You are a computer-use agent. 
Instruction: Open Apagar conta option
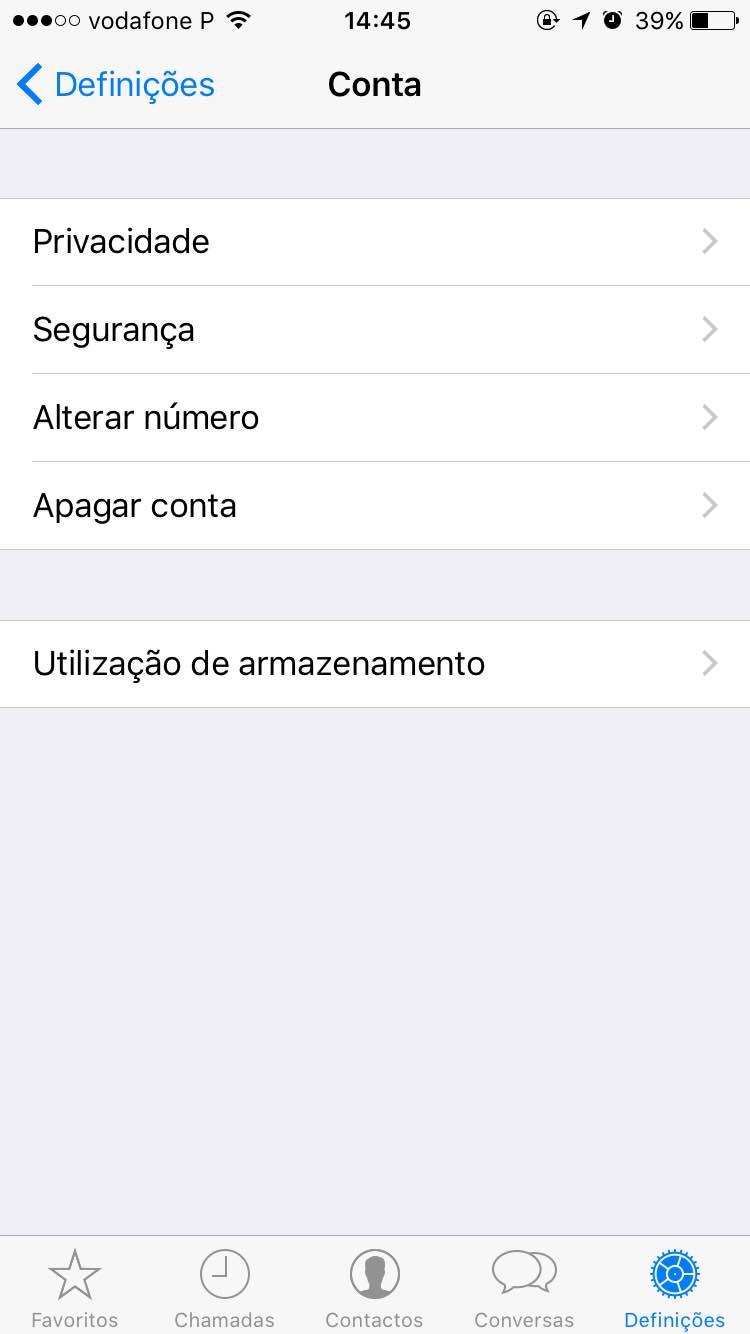(x=375, y=506)
